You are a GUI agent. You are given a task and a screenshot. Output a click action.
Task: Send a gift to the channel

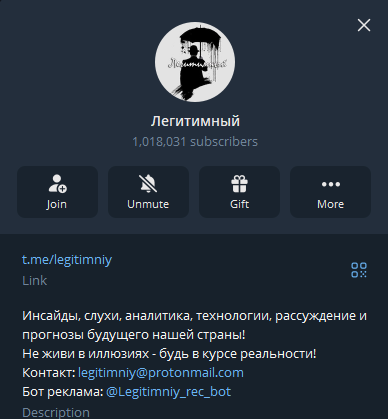click(x=239, y=192)
